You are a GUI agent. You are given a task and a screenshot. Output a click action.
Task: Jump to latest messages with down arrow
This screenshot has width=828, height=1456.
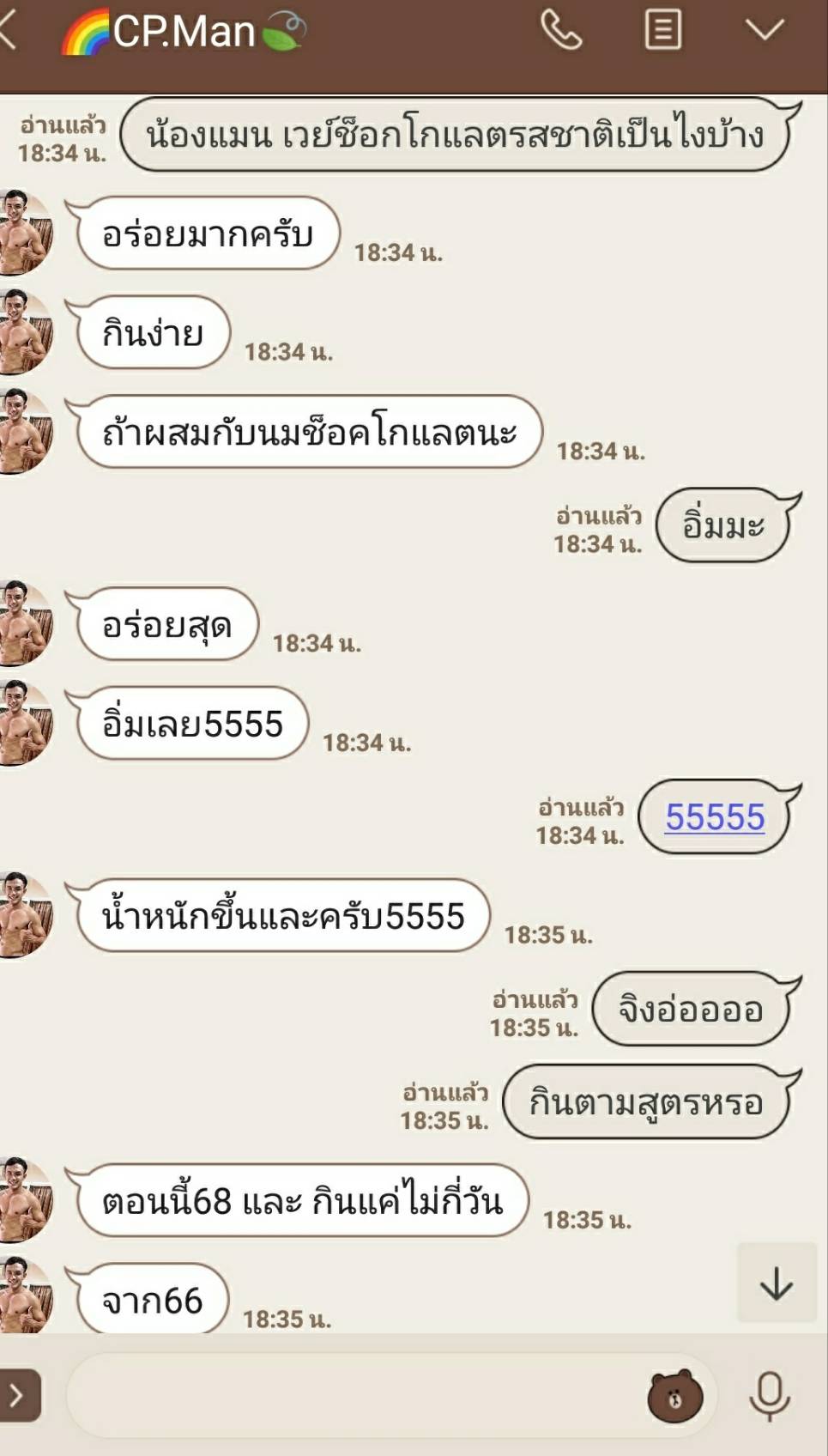coord(777,1283)
